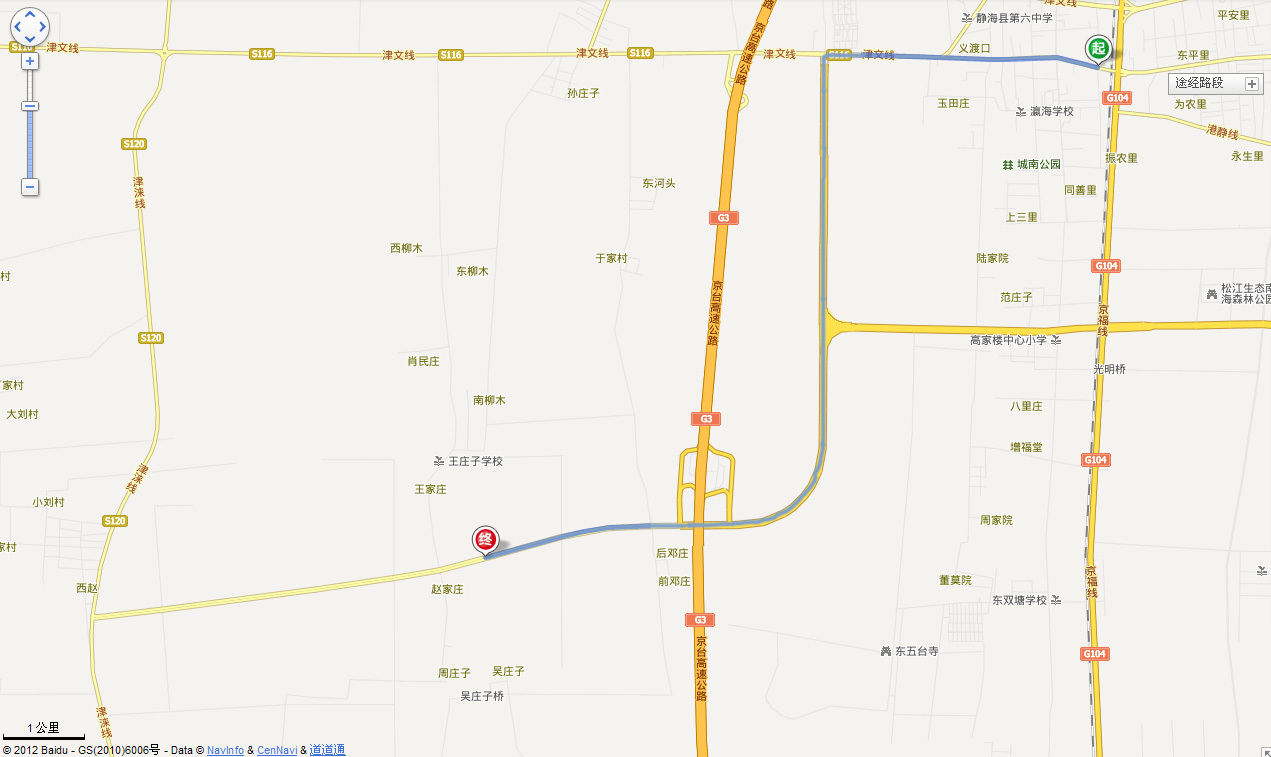Zoom in with the plus button
1271x757 pixels.
30,61
